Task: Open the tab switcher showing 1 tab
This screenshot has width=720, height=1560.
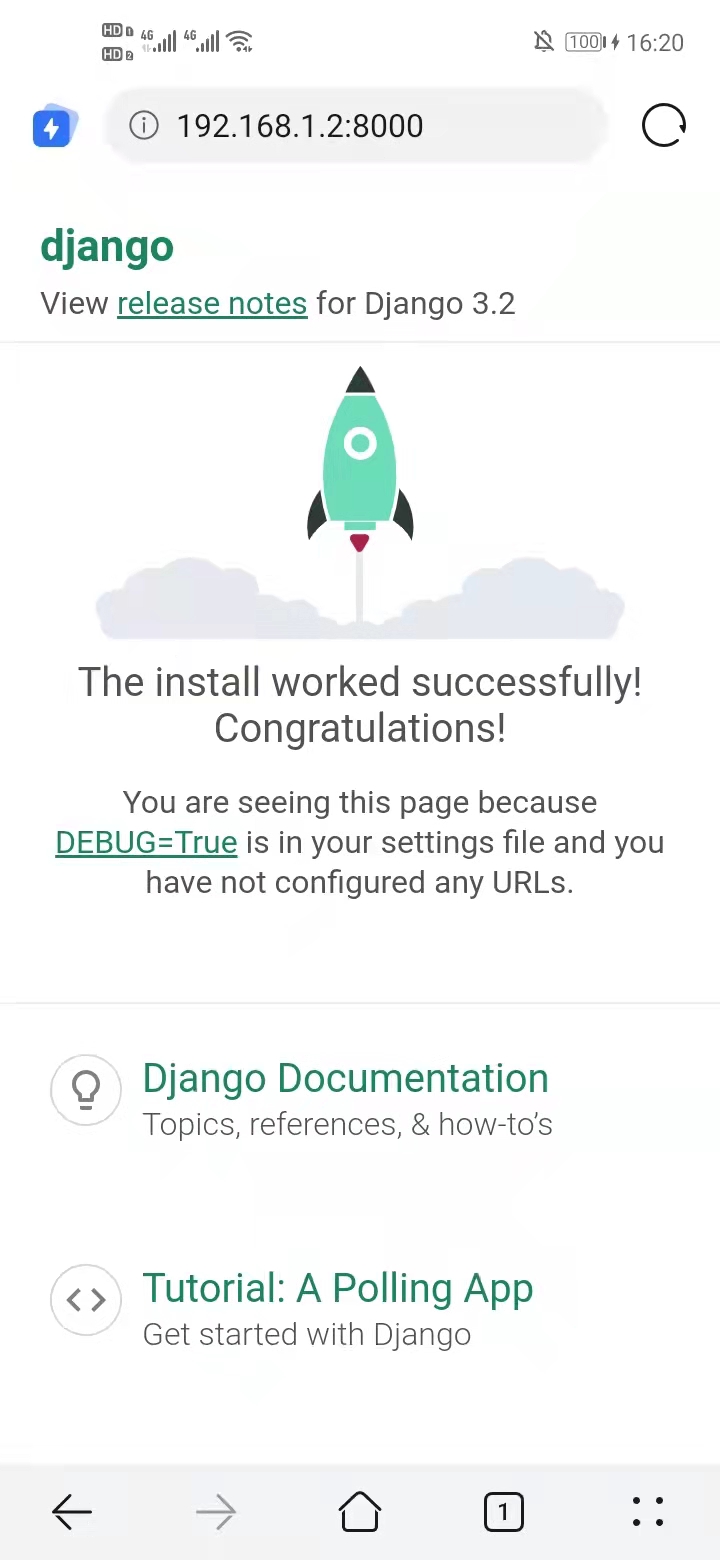Action: (503, 1512)
